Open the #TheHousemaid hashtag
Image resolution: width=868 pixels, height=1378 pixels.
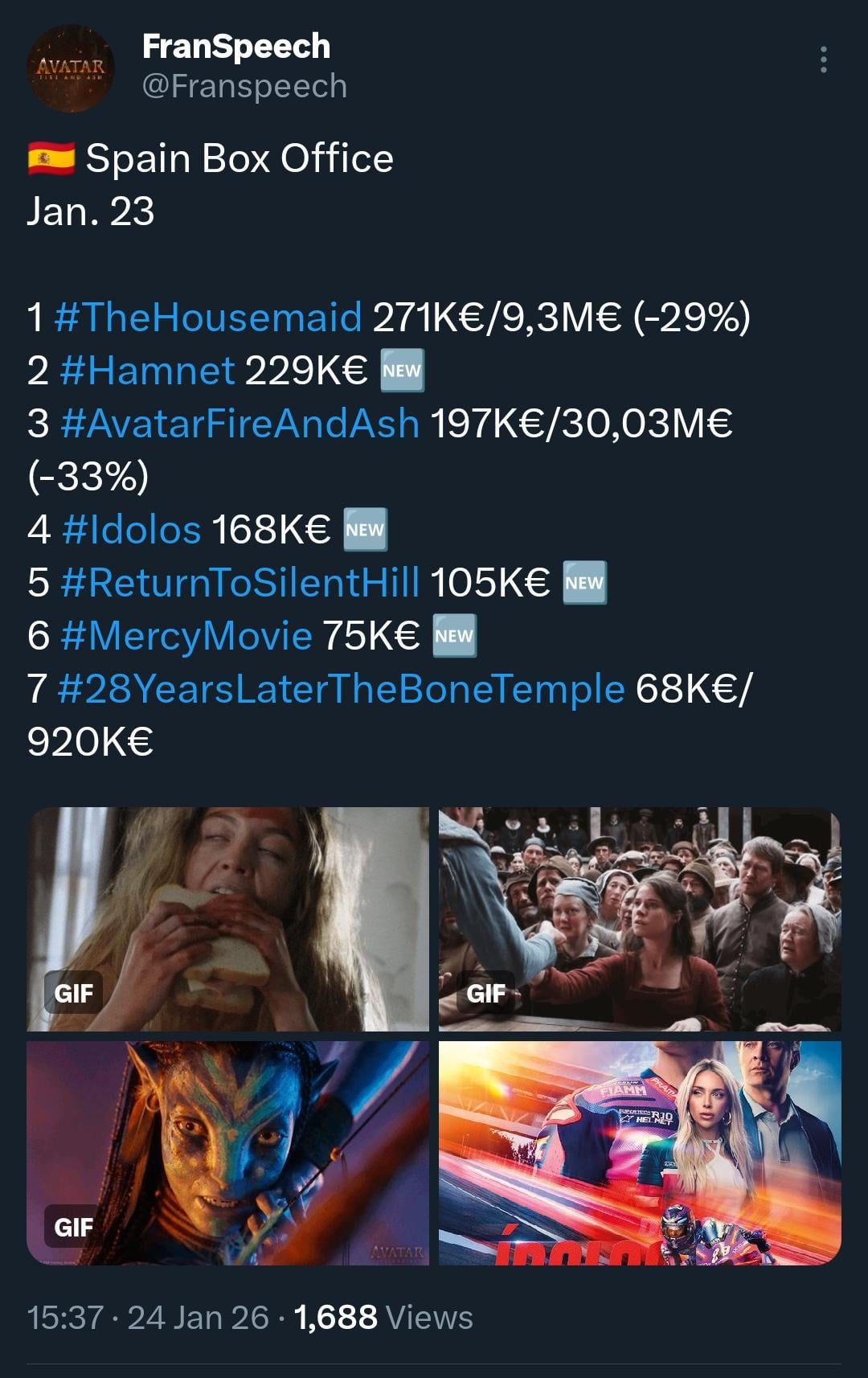pyautogui.click(x=208, y=317)
